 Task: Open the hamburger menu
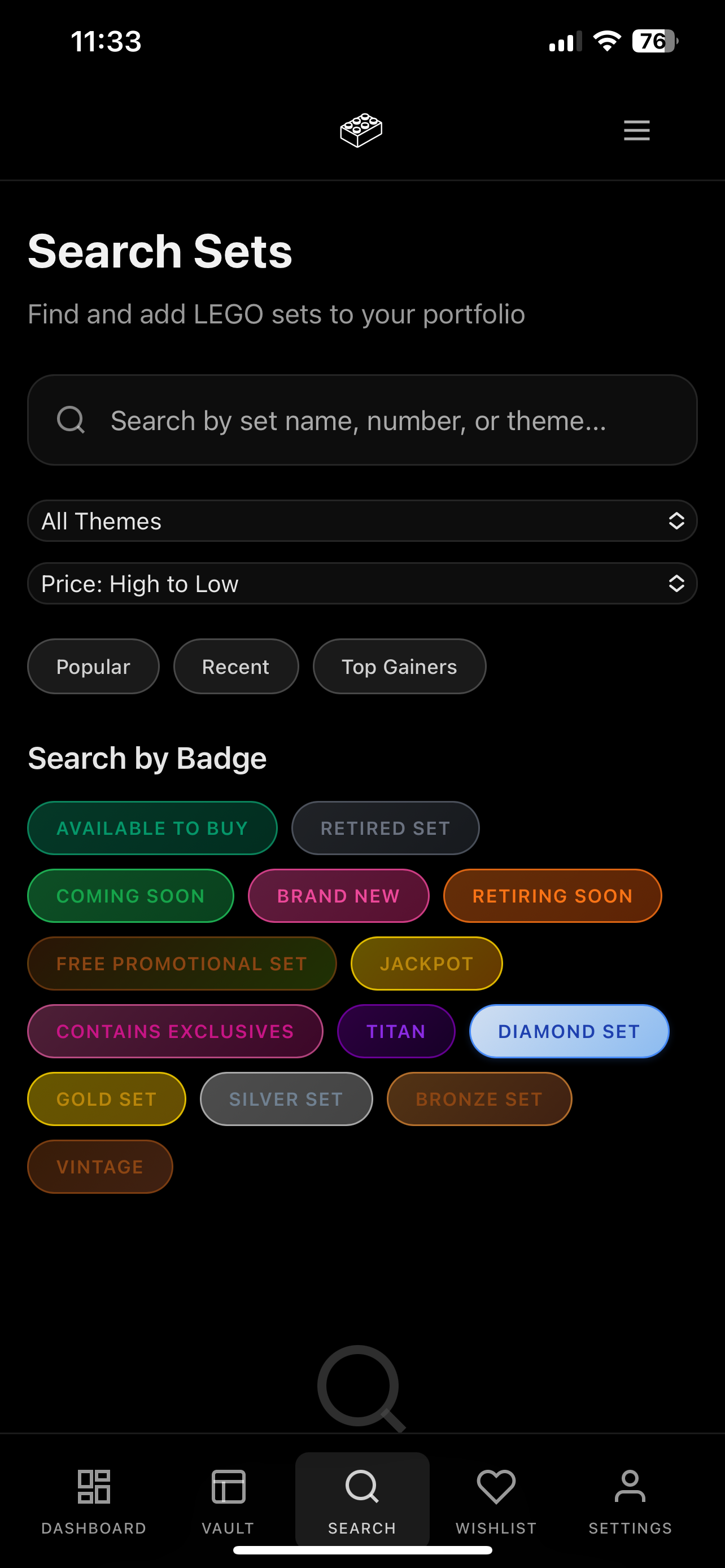tap(636, 130)
